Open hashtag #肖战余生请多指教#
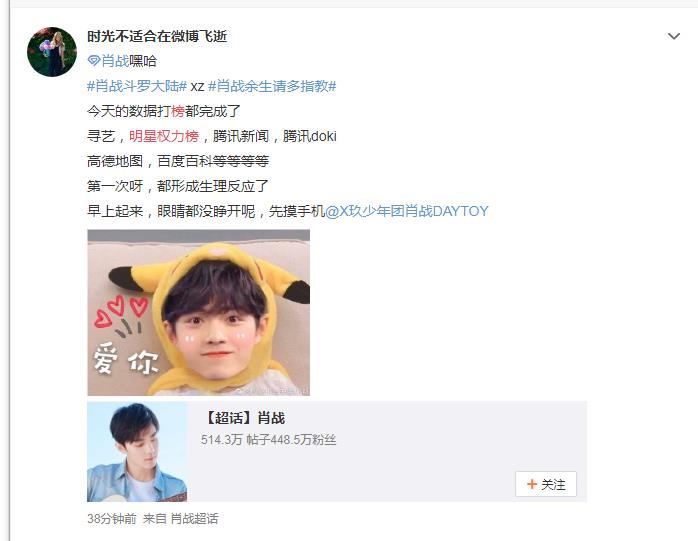The height and width of the screenshot is (541, 698). point(272,86)
